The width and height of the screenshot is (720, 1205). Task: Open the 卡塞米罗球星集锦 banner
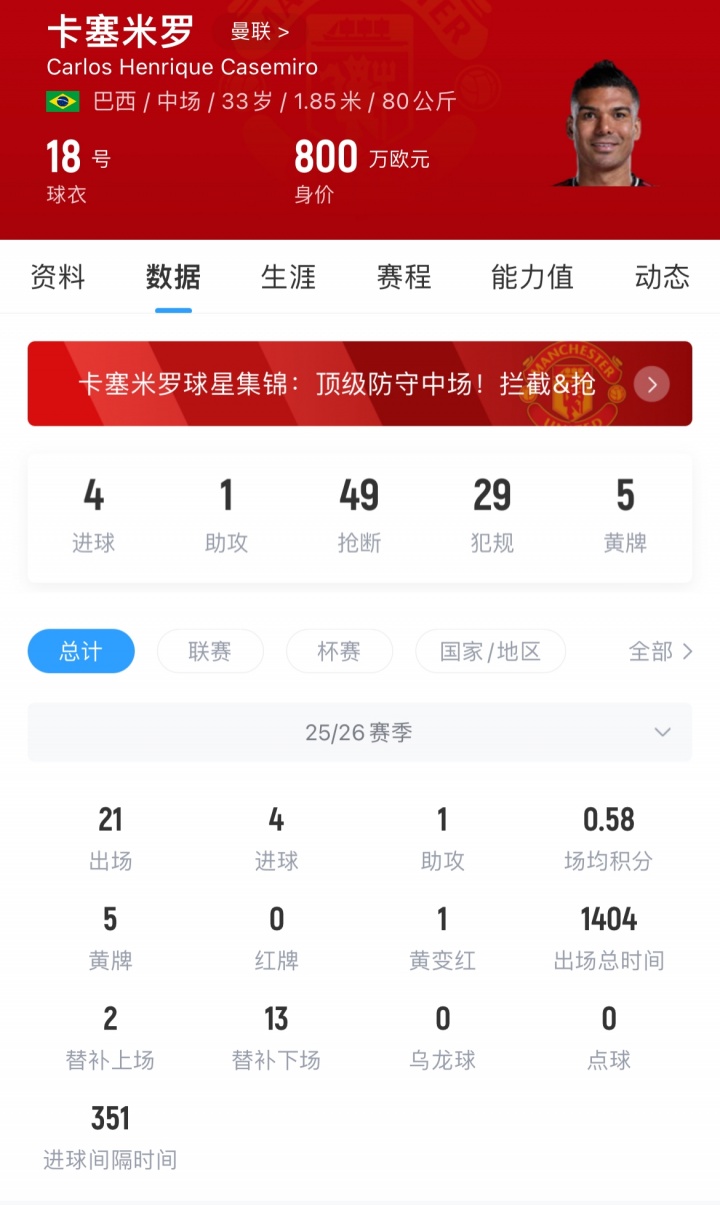pos(360,384)
